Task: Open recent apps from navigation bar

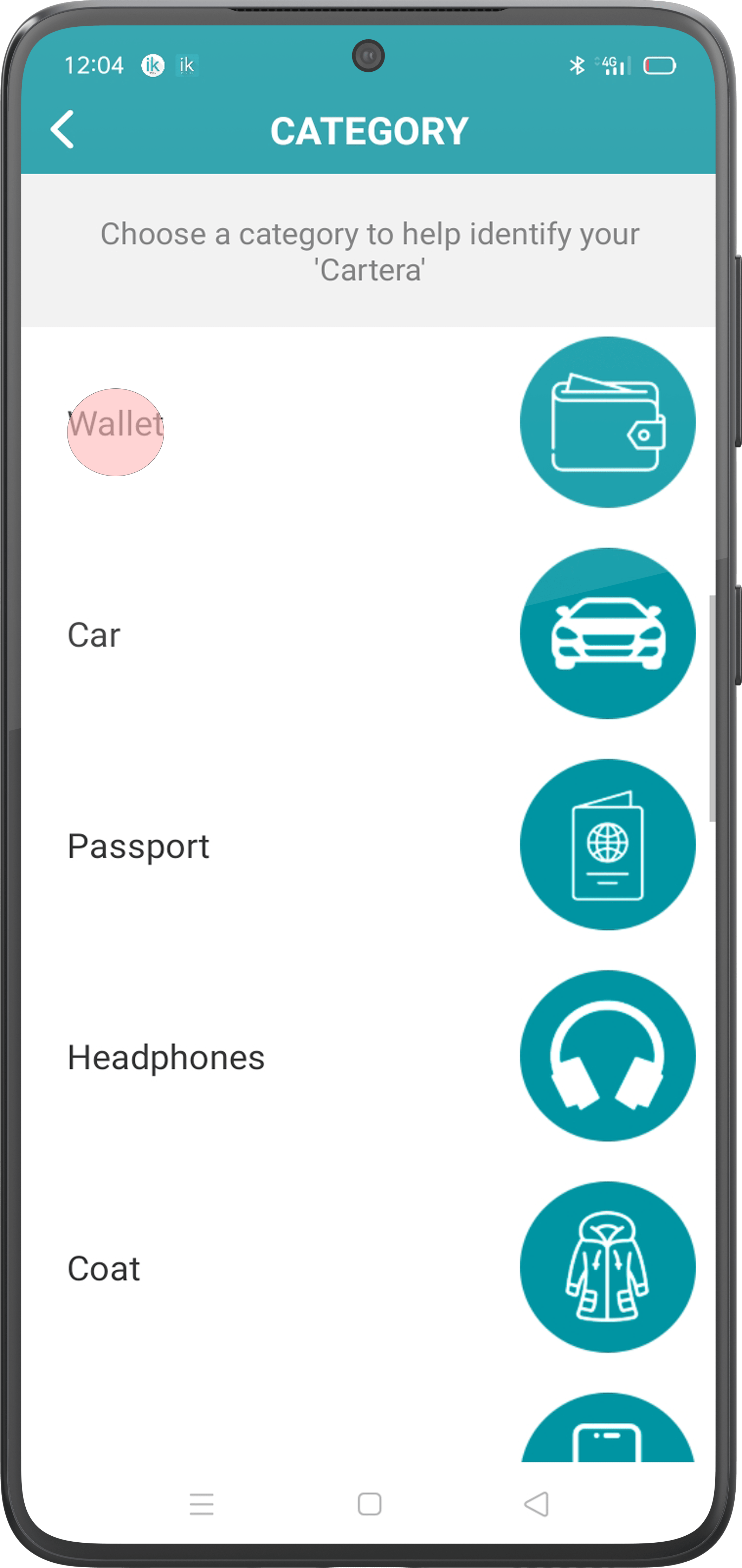Action: (x=201, y=1504)
